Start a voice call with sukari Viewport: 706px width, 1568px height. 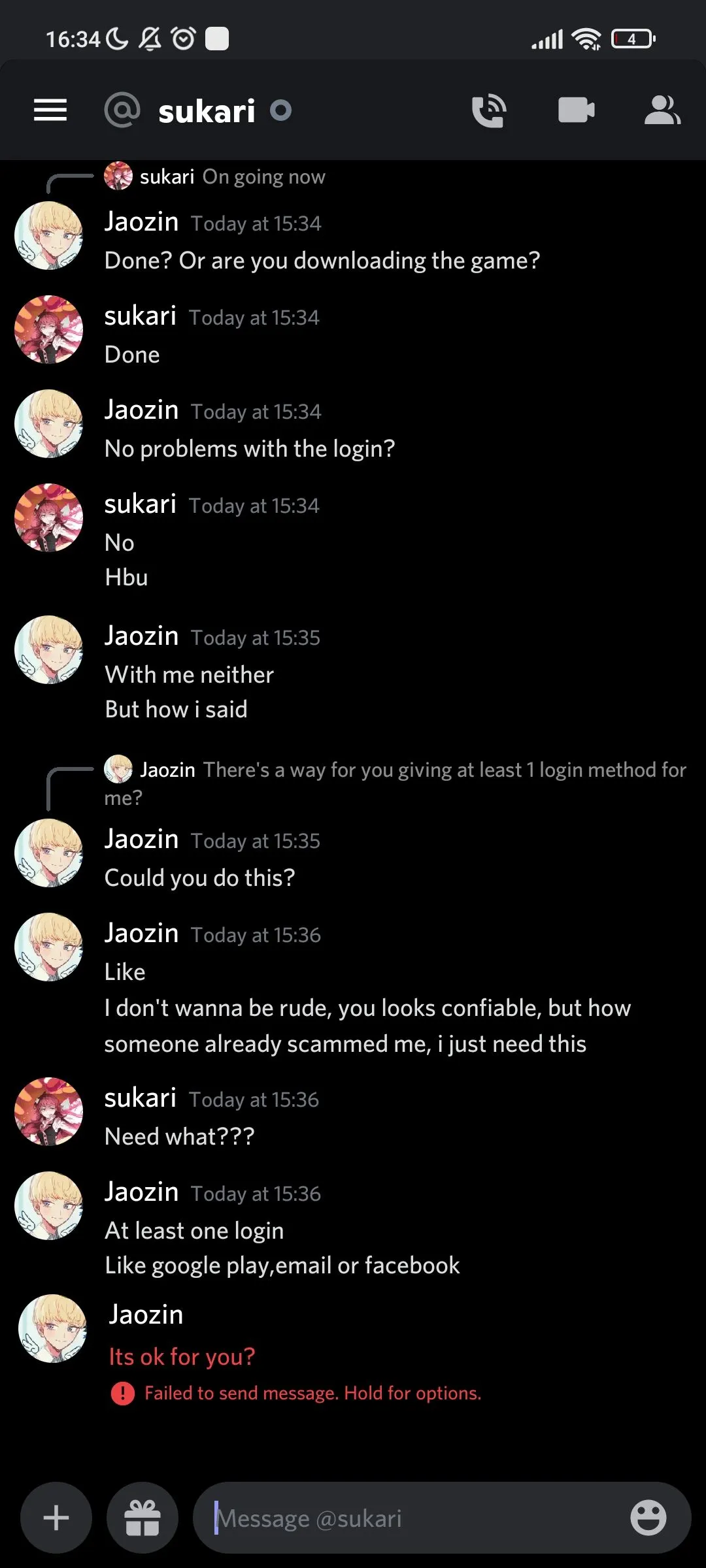tap(489, 110)
